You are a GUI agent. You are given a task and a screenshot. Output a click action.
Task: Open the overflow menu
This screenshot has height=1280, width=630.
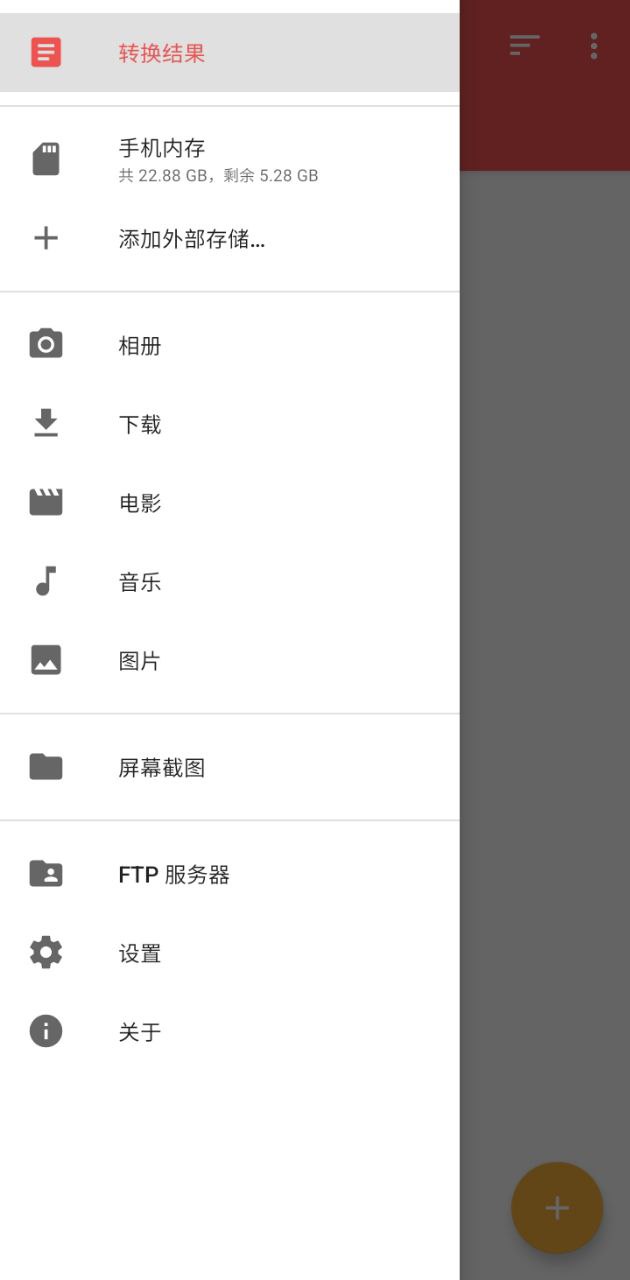[594, 46]
